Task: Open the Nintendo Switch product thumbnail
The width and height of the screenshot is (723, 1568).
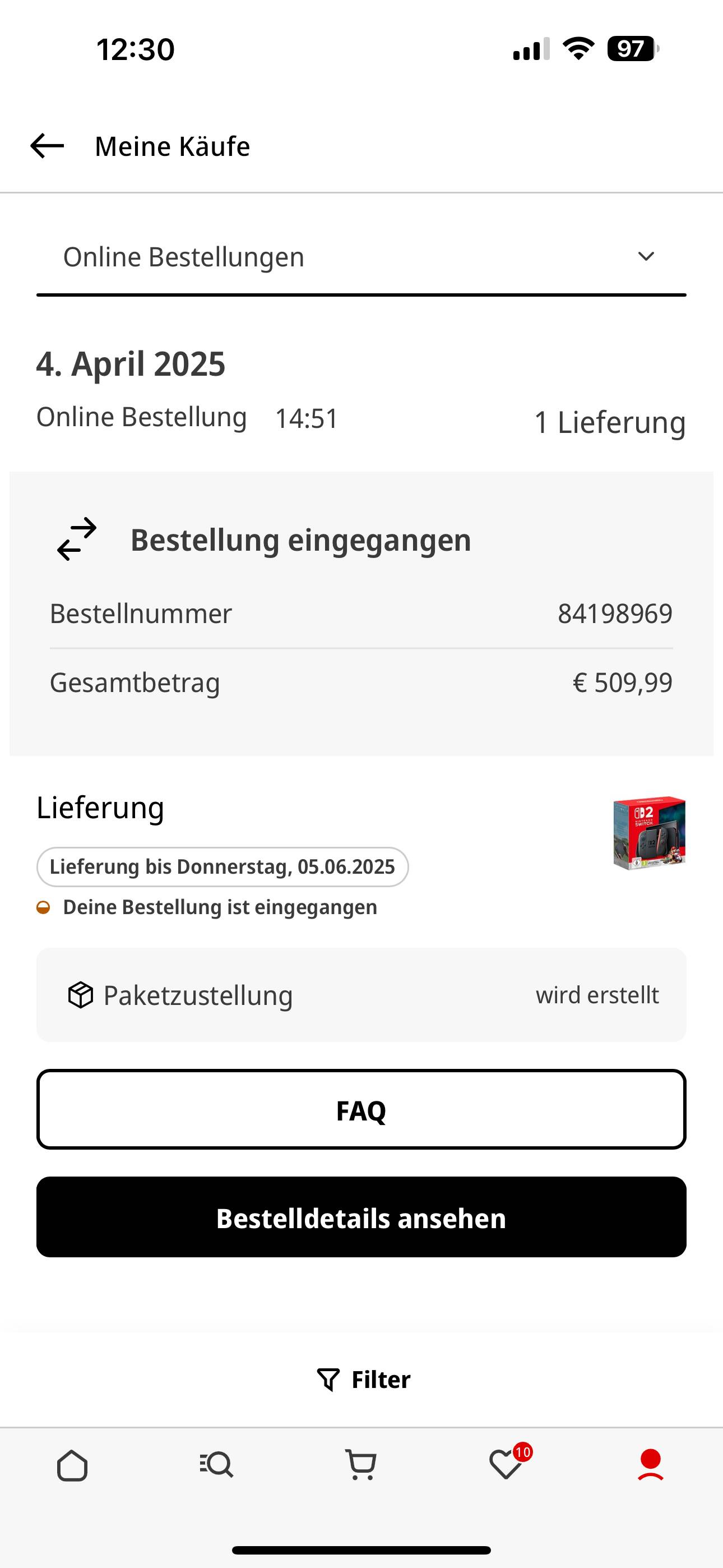Action: [650, 832]
